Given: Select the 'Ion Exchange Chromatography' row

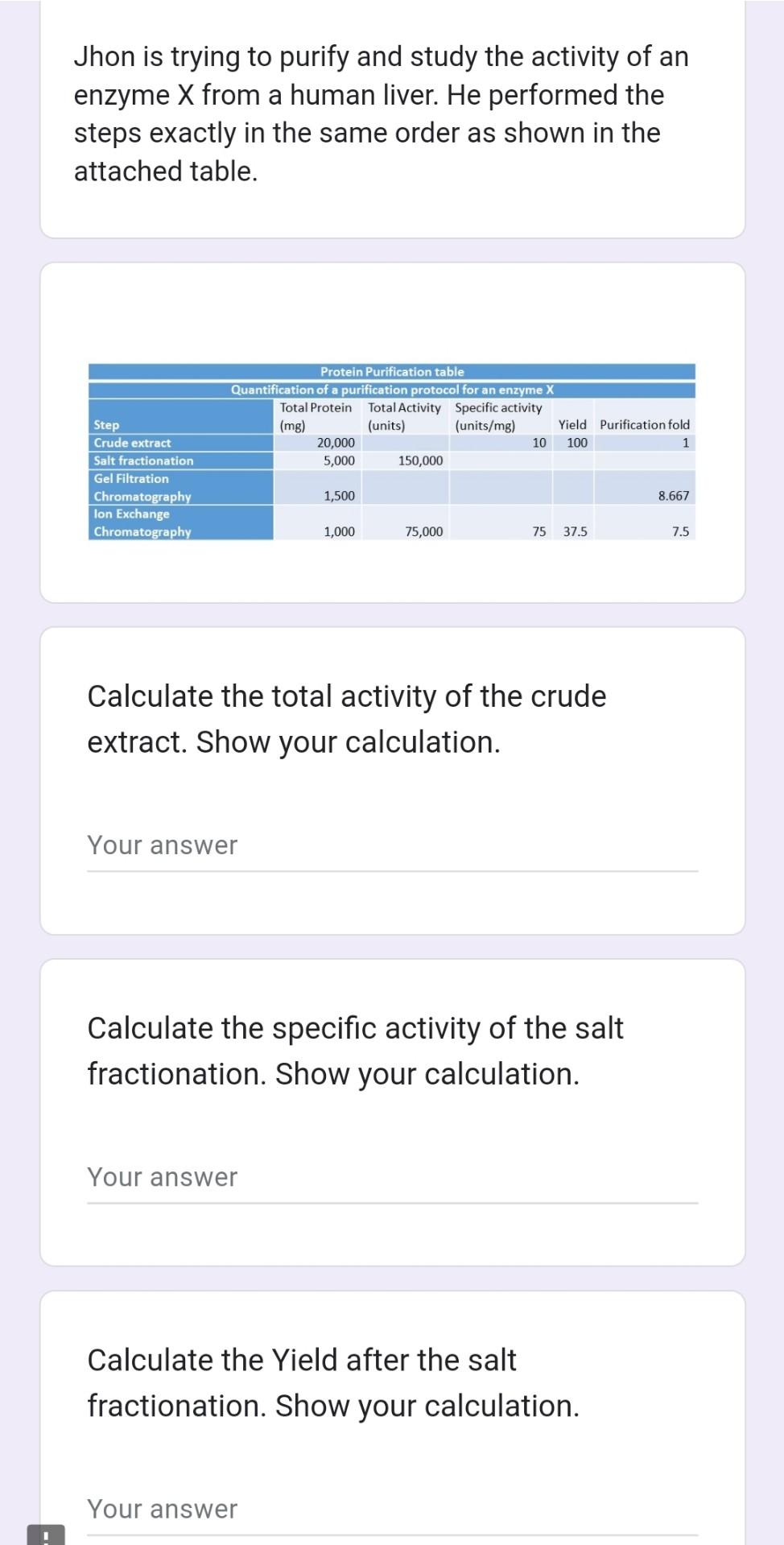Looking at the screenshot, I should tap(181, 523).
